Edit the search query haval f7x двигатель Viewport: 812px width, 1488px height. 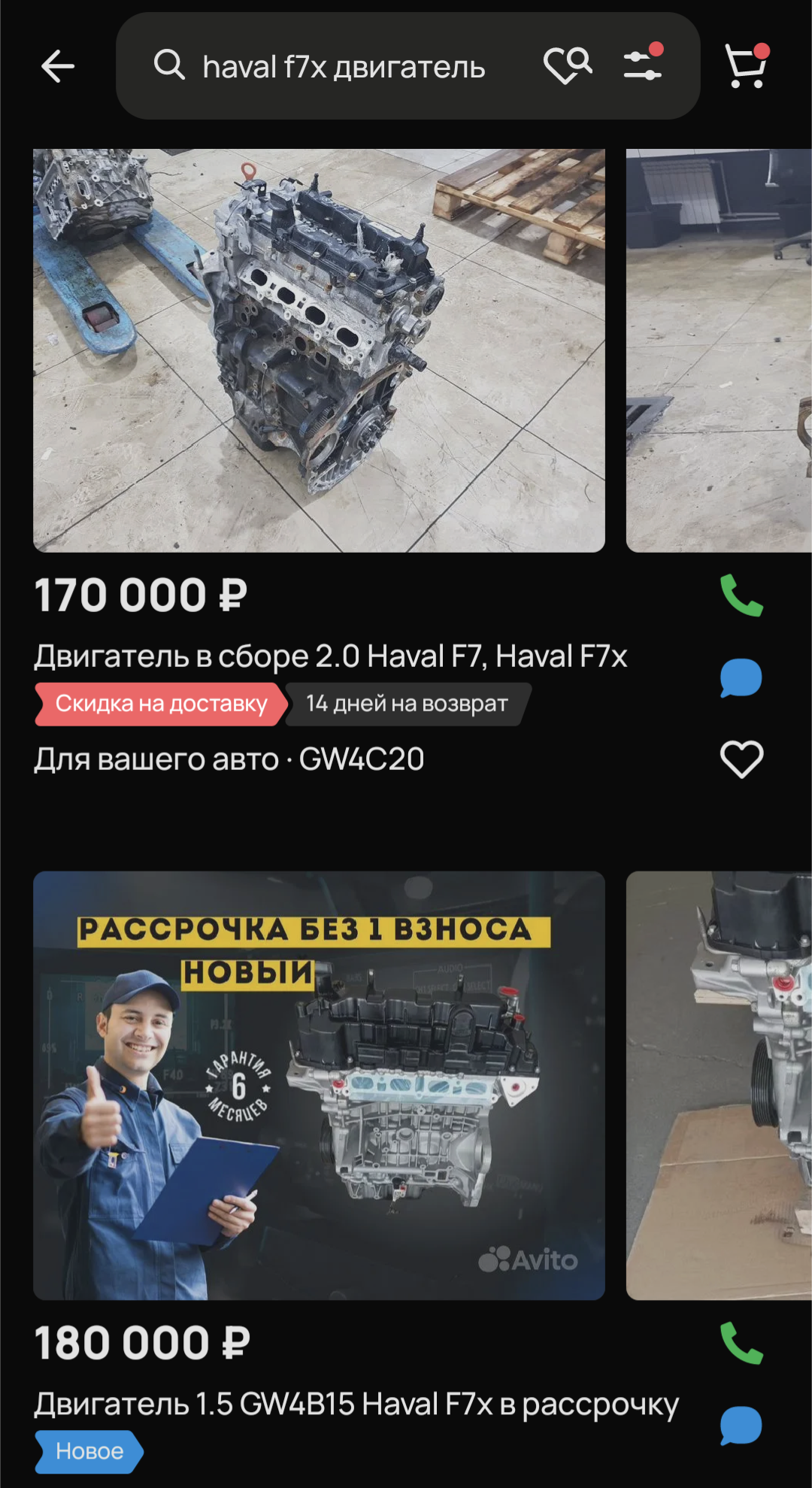344,67
